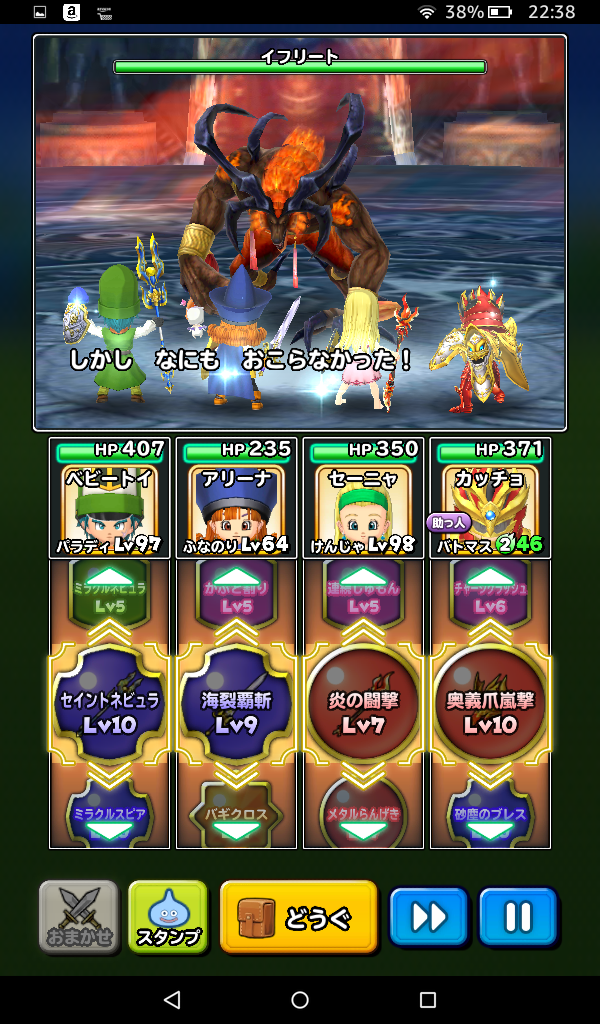
Task: Open どうぐ items bag
Action: (x=298, y=916)
